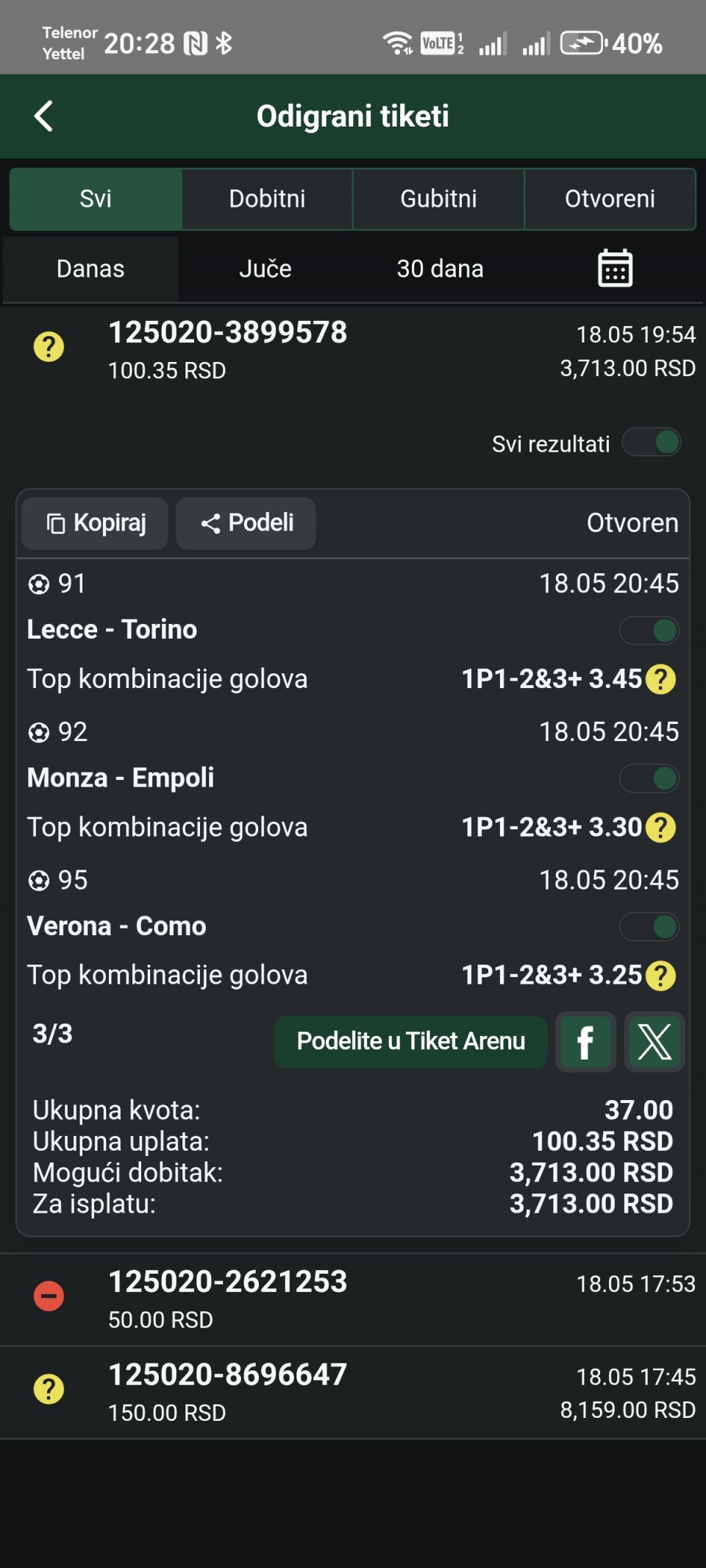Toggle the Lecce - Torino switch
Screen dimensions: 706x1568
649,631
